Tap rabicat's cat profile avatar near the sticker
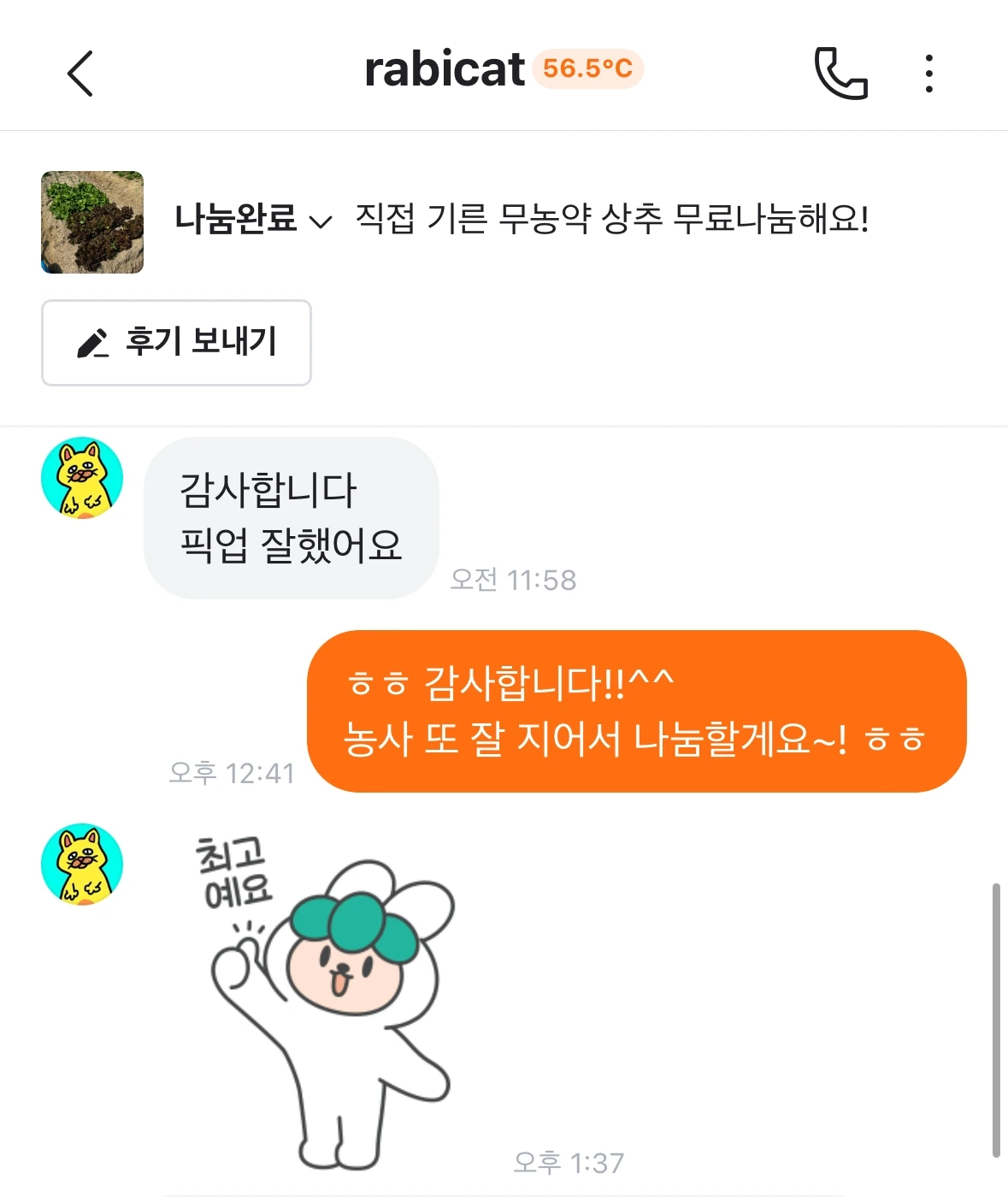1008x1197 pixels. 82,864
